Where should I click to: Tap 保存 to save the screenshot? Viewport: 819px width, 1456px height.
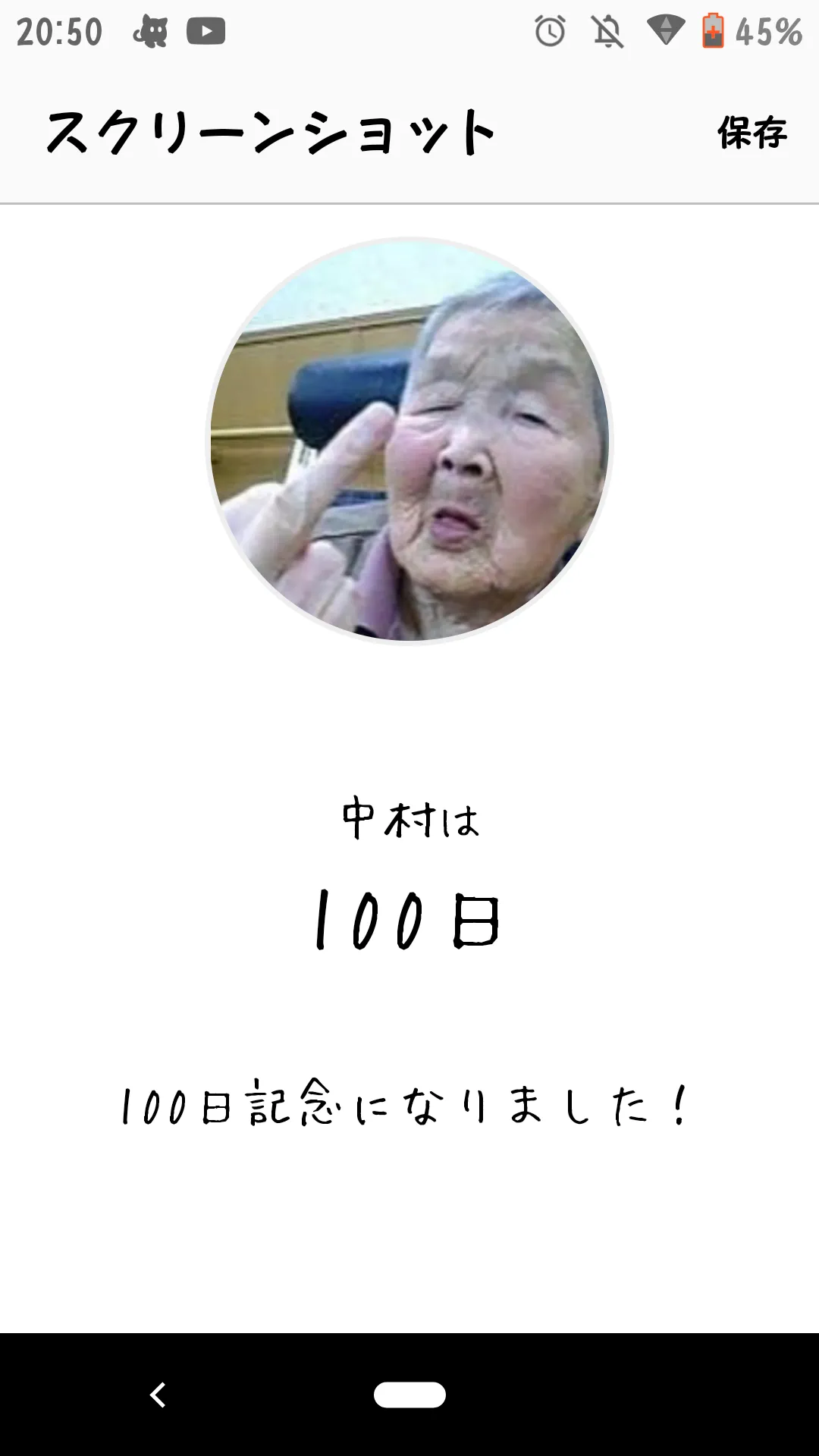click(x=752, y=133)
